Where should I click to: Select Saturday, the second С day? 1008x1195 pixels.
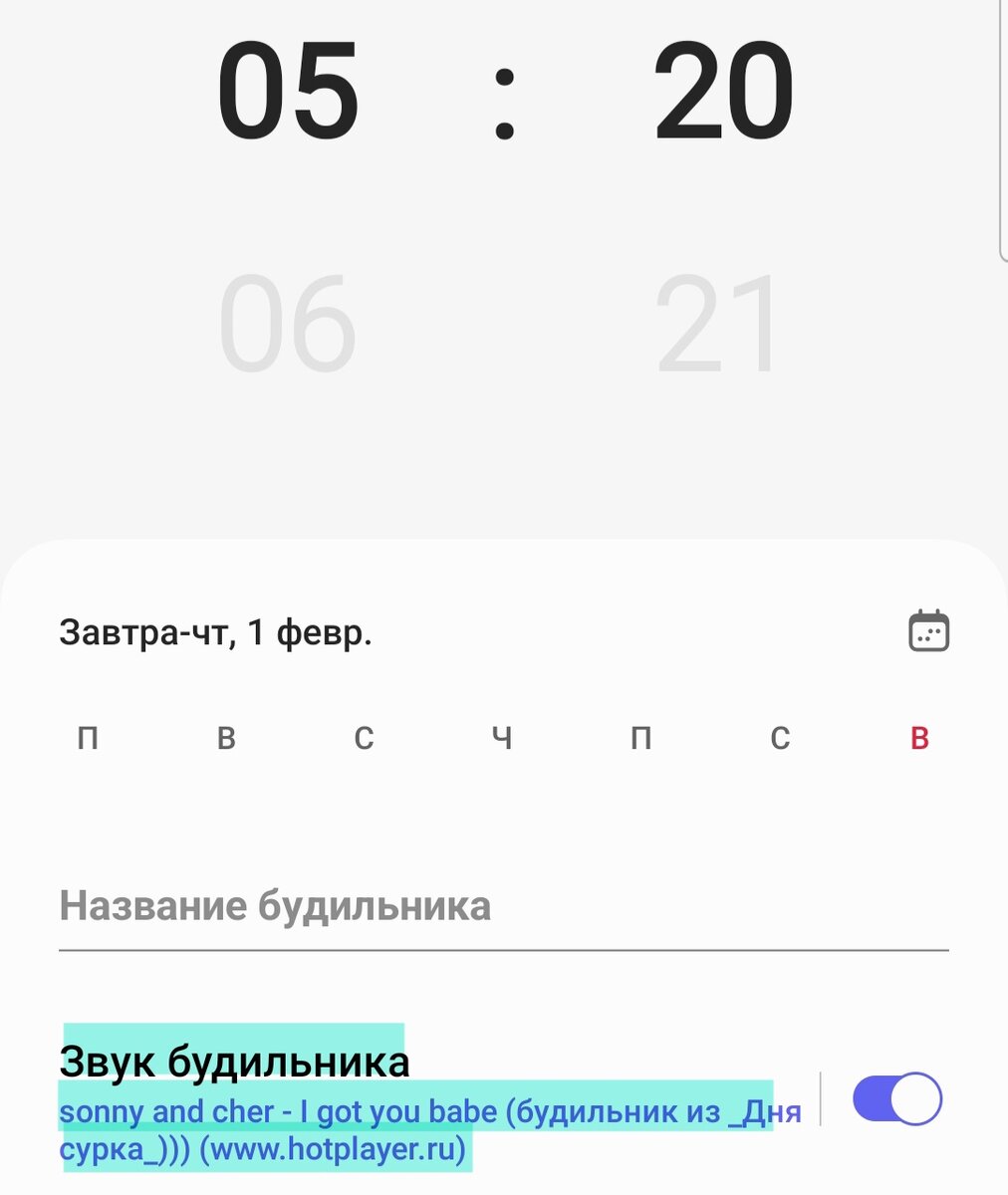click(780, 739)
